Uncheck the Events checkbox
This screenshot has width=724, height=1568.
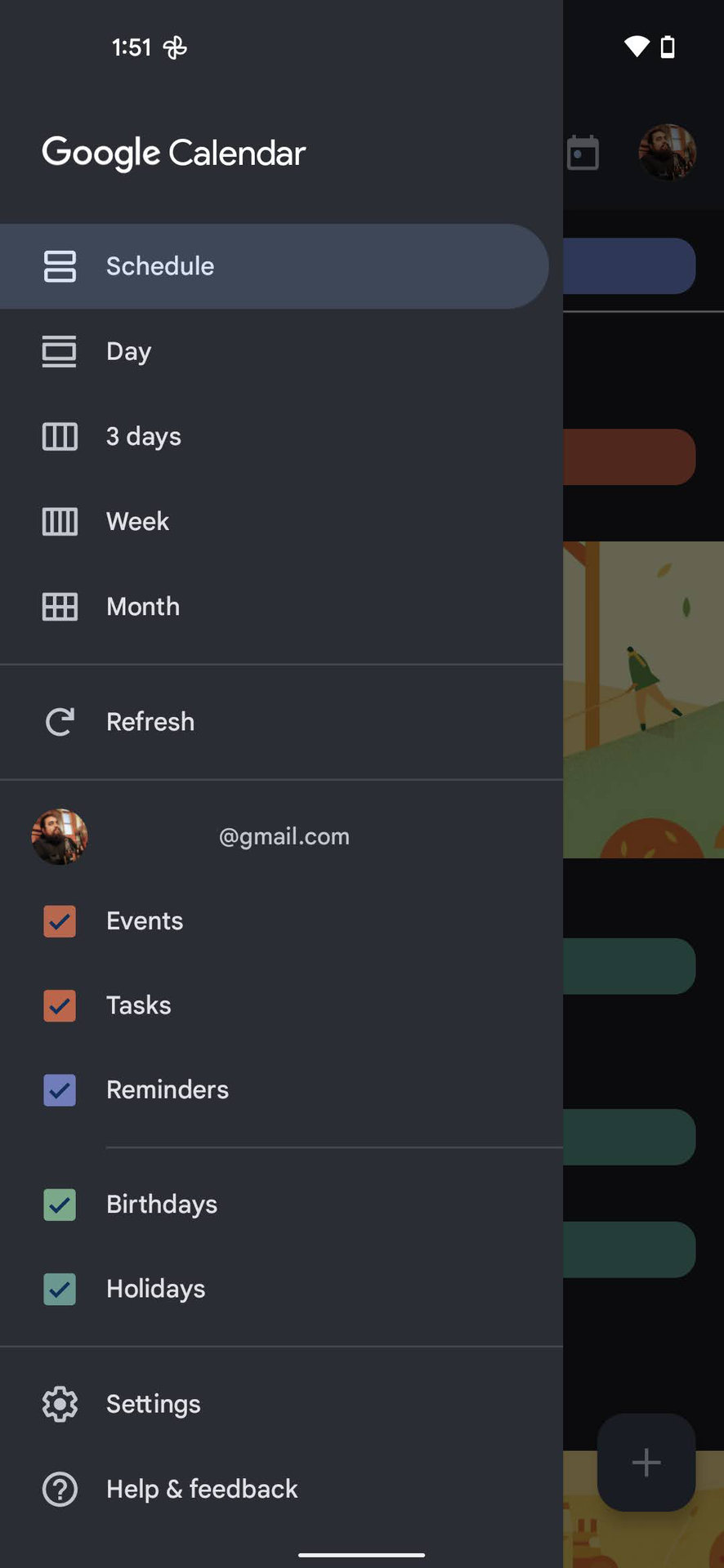[x=60, y=921]
